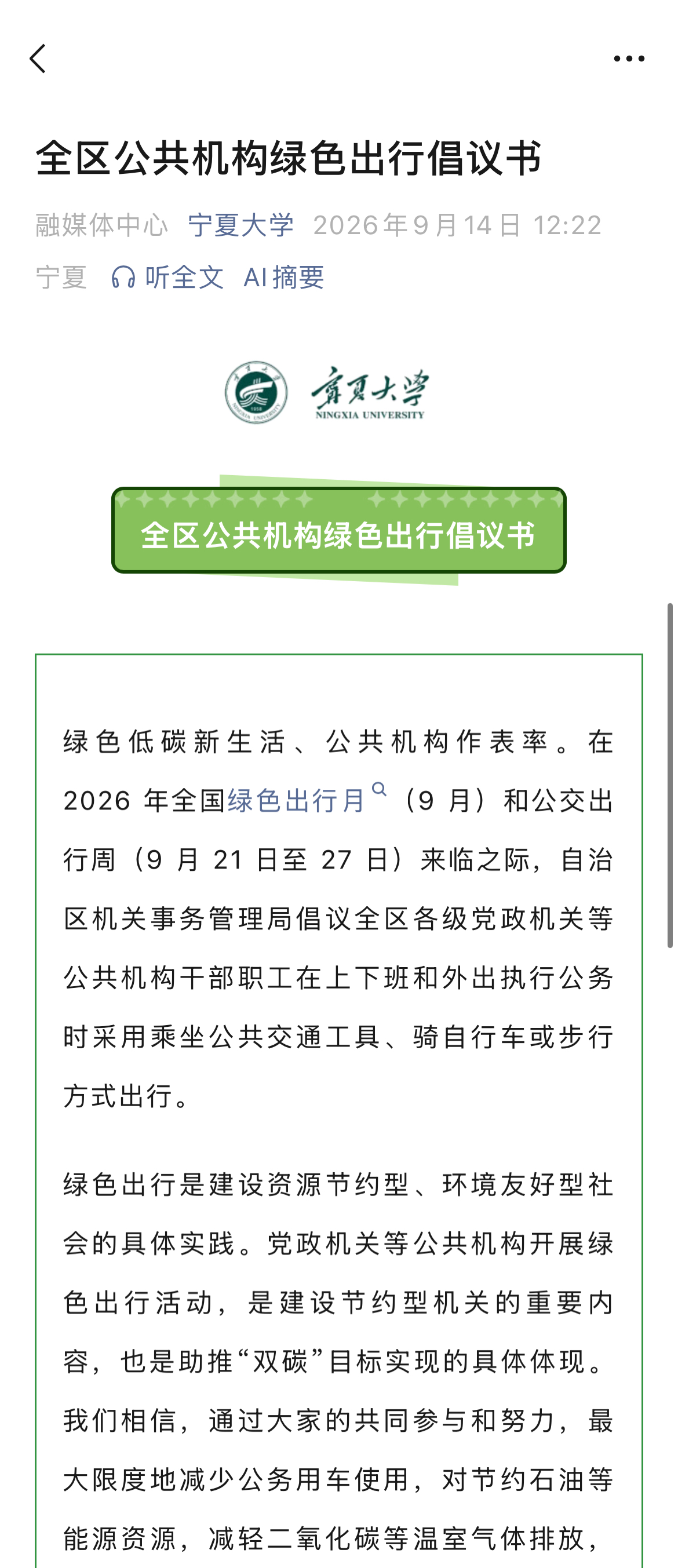Screen dimensions: 678x1568
Task: Open the 宁夏大学 account link
Action: [240, 225]
